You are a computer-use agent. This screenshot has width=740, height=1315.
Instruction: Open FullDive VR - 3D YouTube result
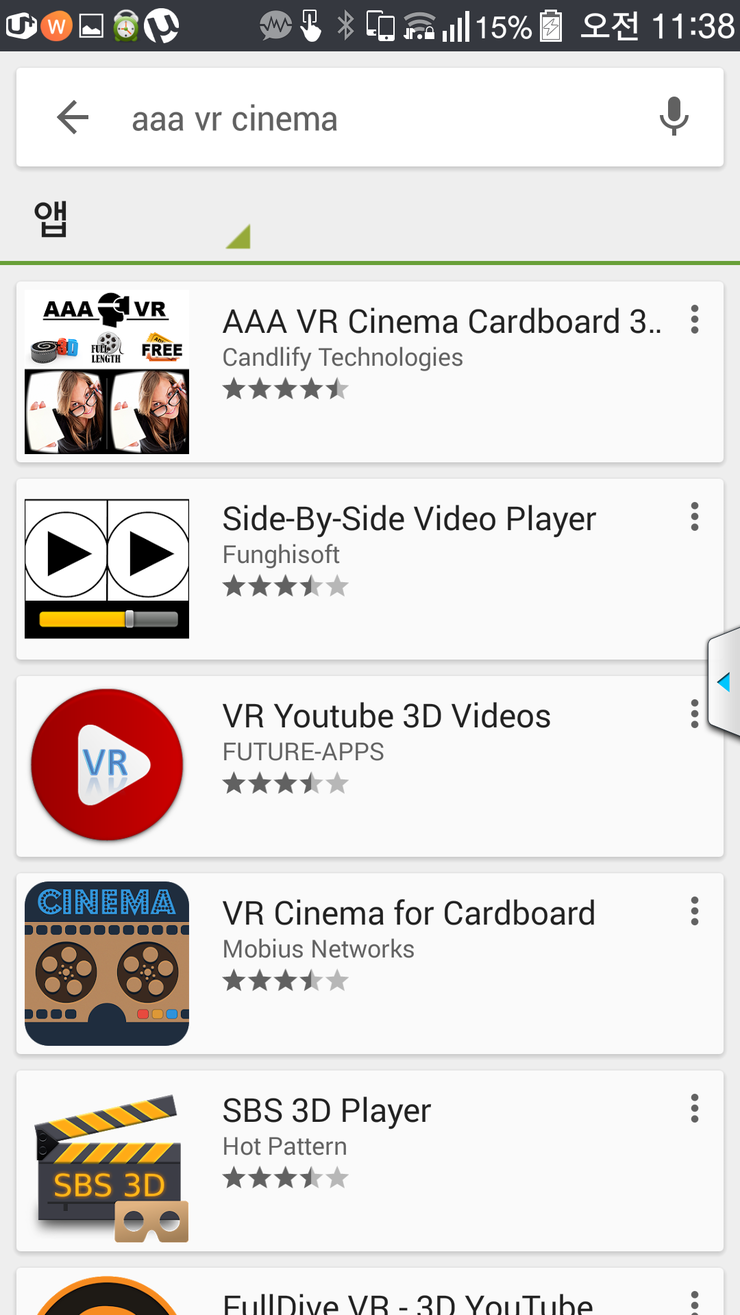(408, 1300)
